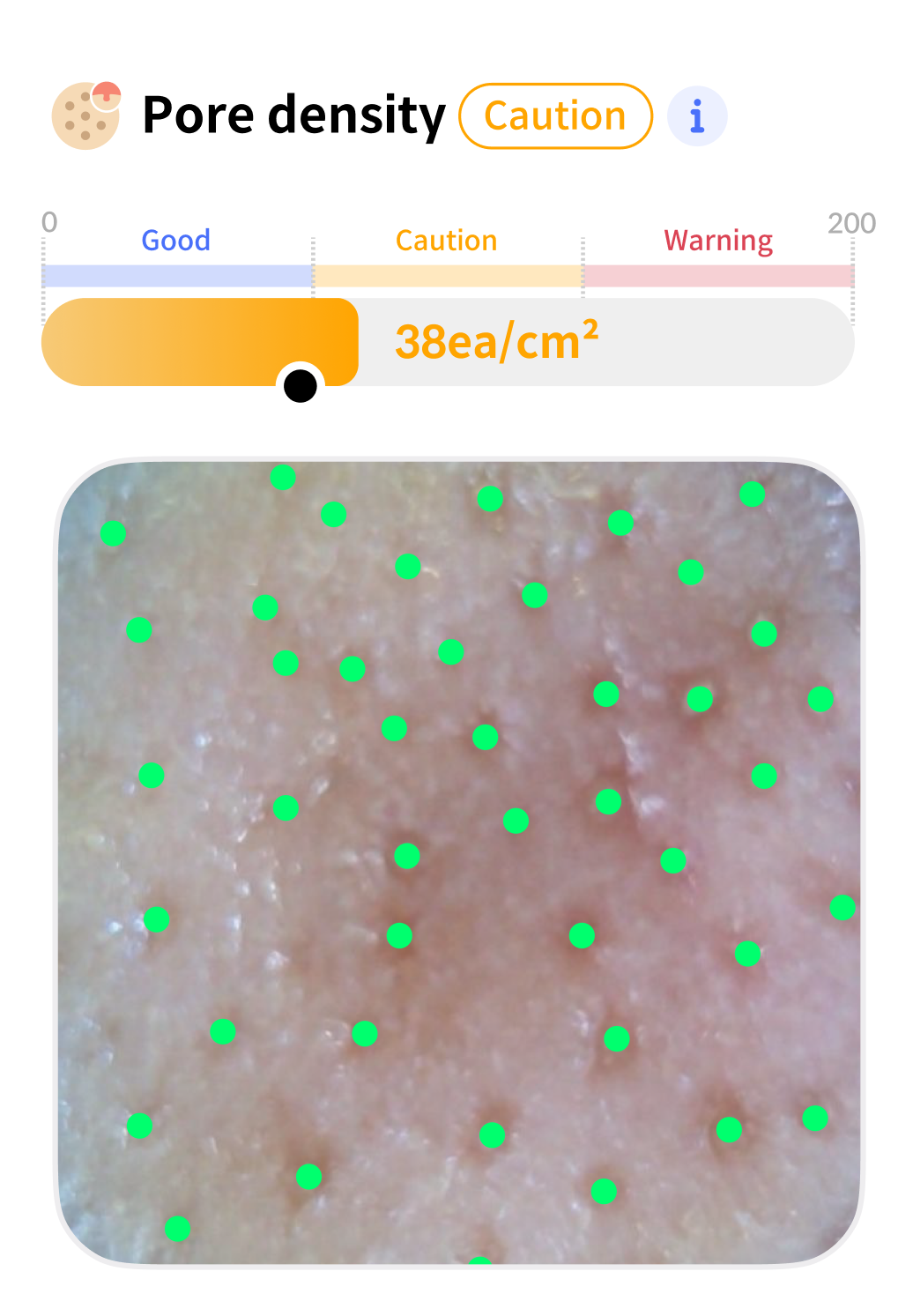Click a green pore marker in the top-left corner

click(x=113, y=535)
